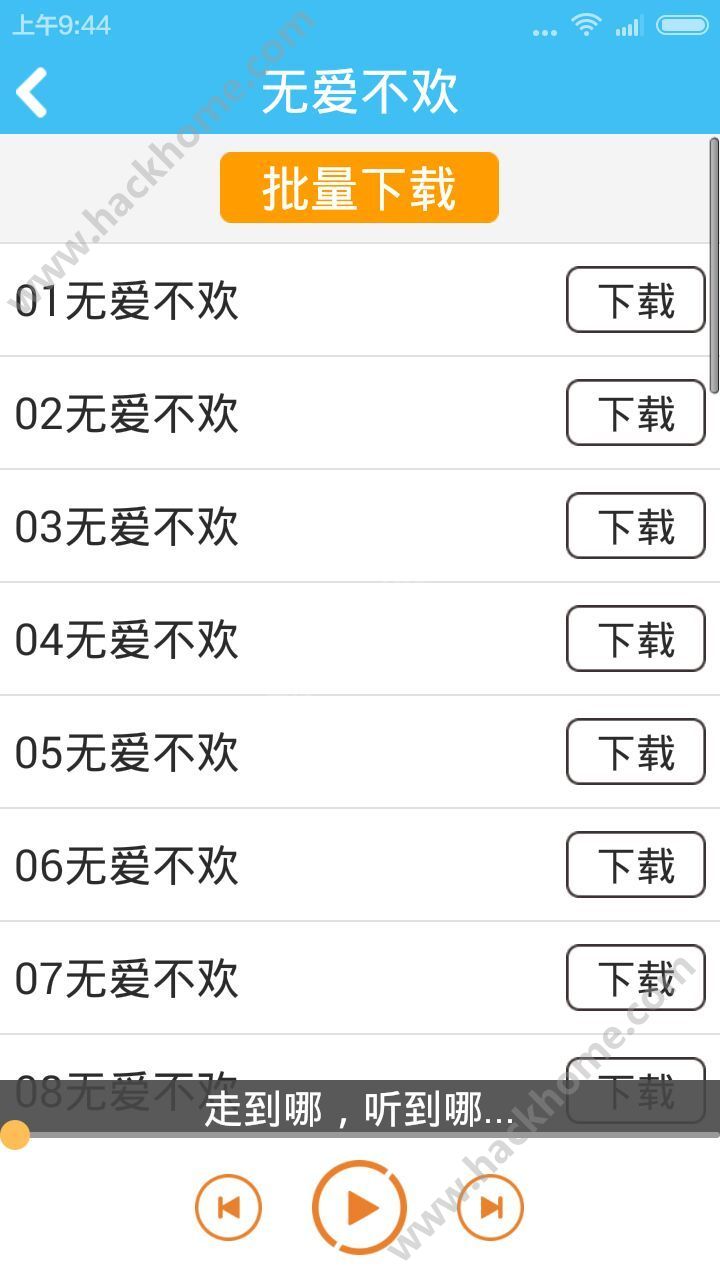Skip to the next track

coord(490,1208)
